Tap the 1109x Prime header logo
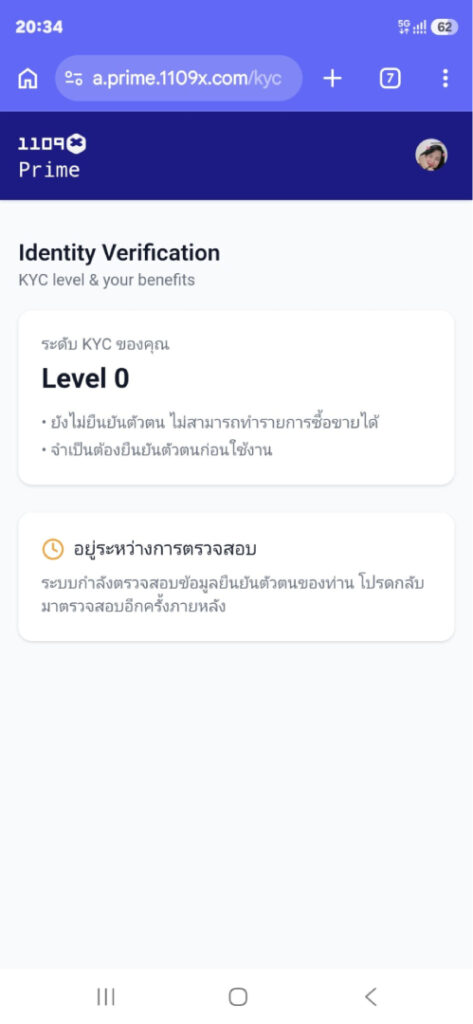This screenshot has width=473, height=1024. [52, 157]
